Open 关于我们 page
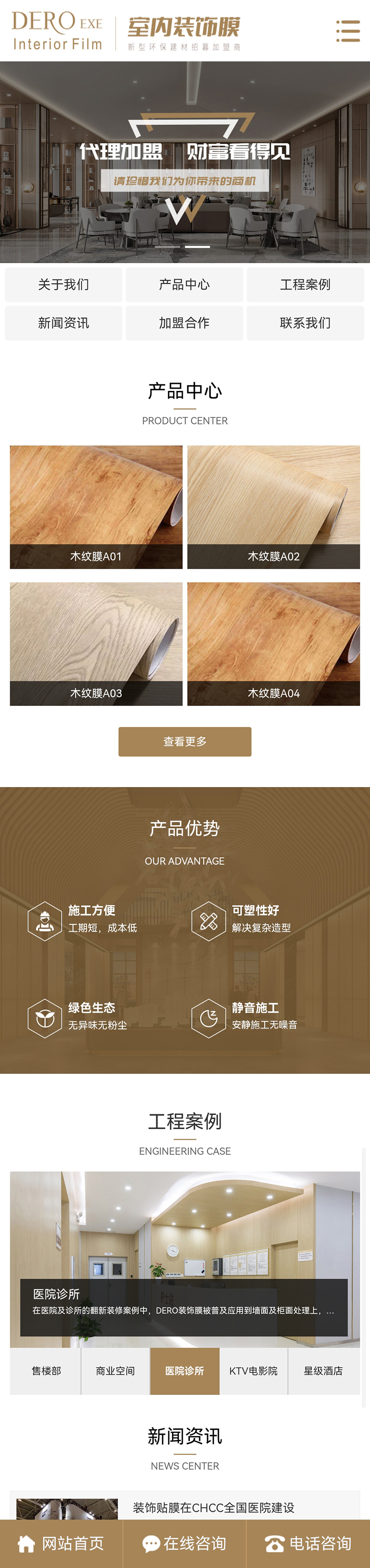 pos(64,285)
